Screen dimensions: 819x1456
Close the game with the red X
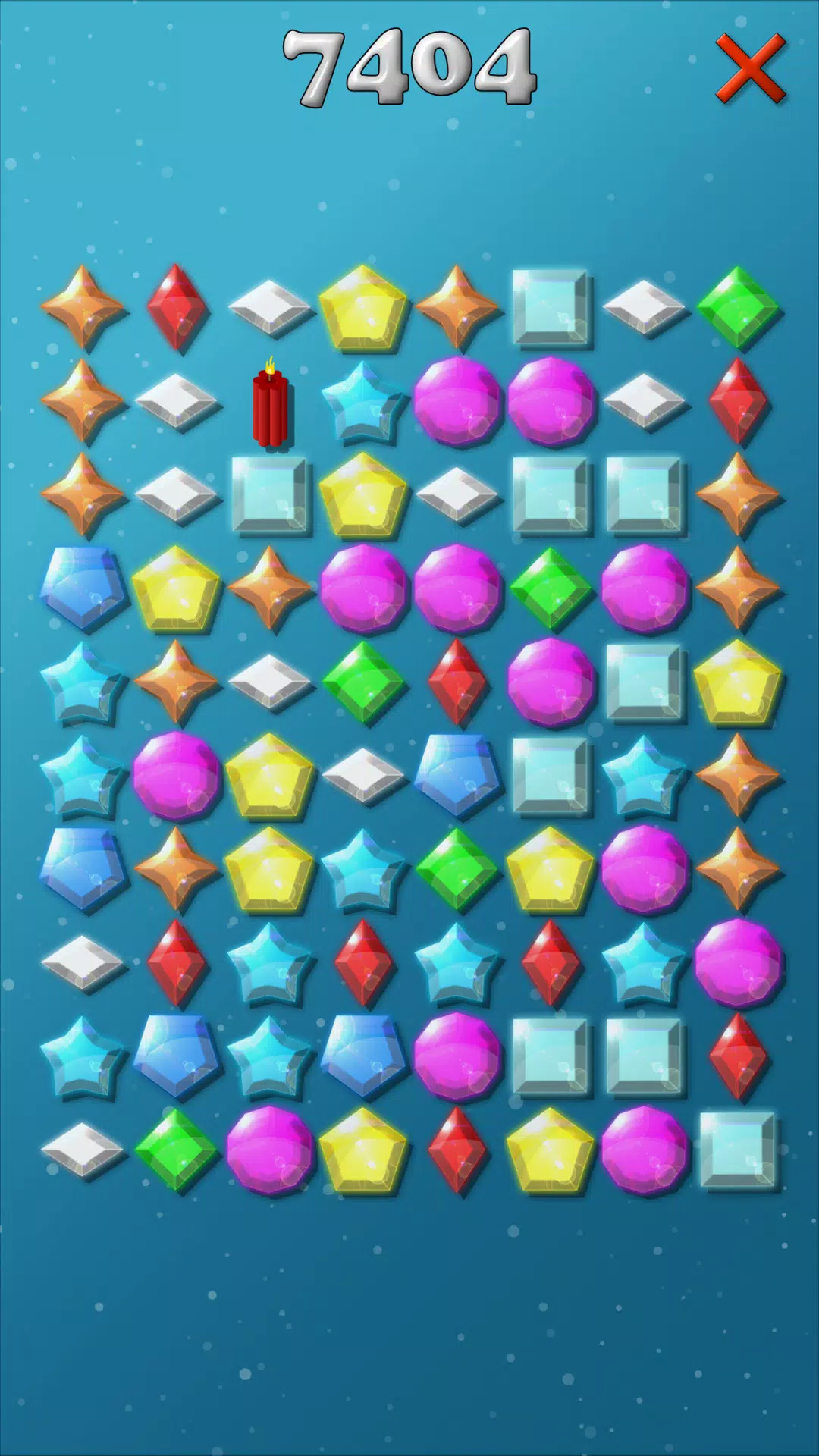tap(750, 68)
